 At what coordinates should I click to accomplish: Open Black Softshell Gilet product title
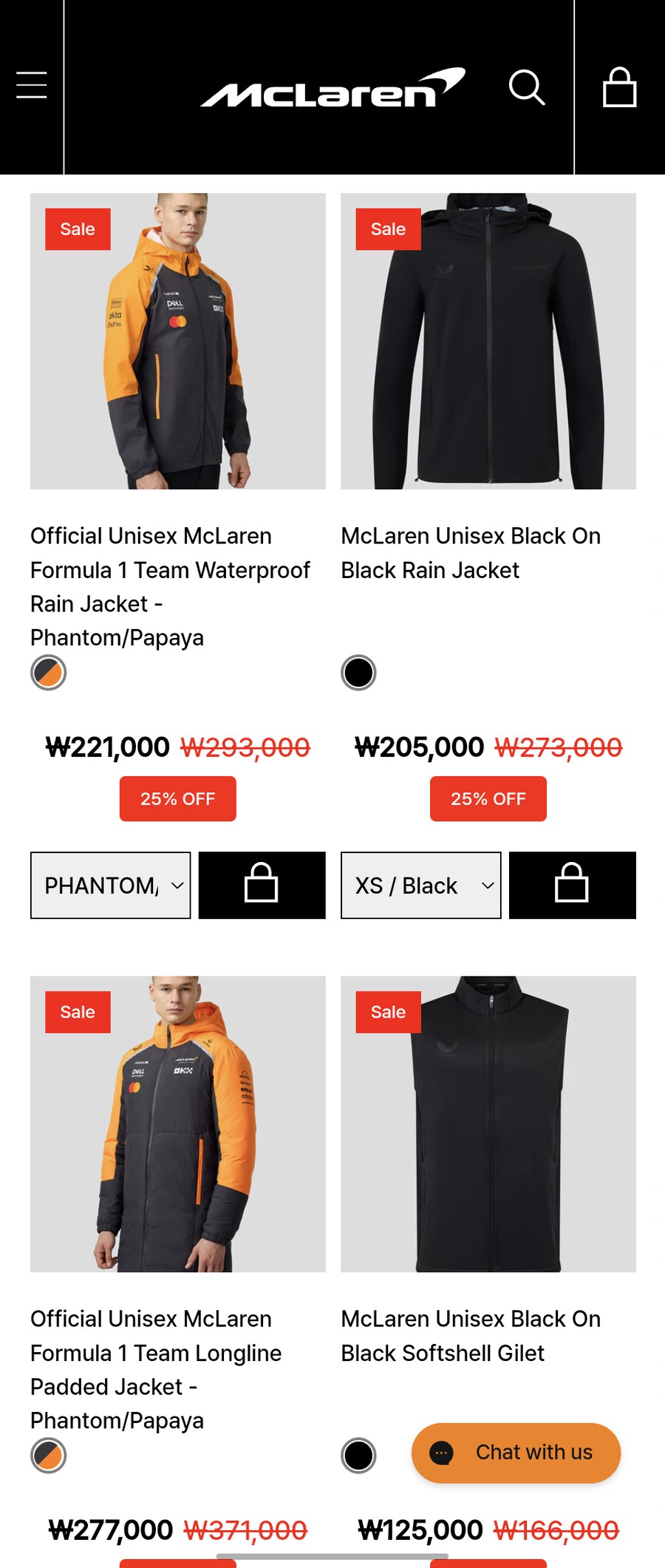pos(471,1336)
